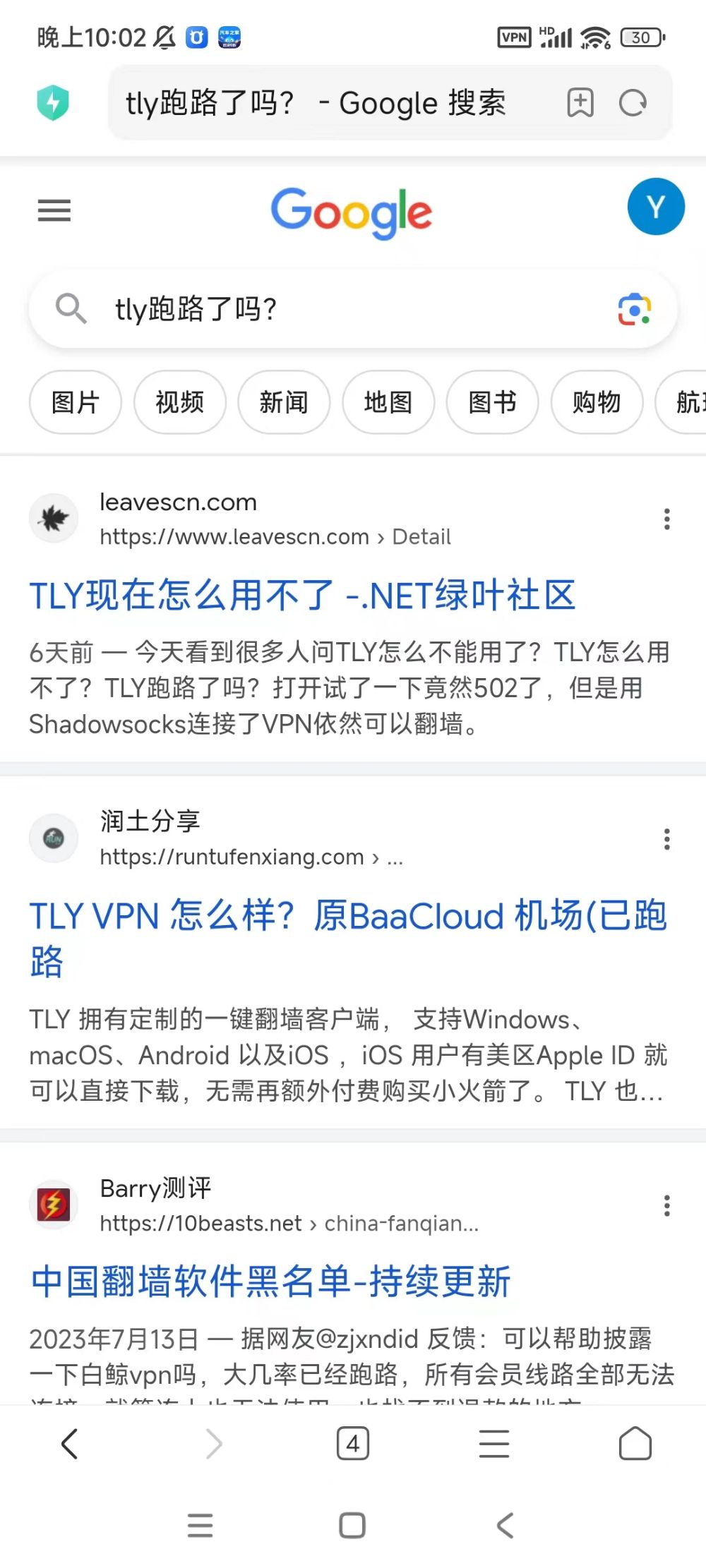The width and height of the screenshot is (706, 1568).
Task: Open options for the leavescn.com result
Action: [x=666, y=519]
